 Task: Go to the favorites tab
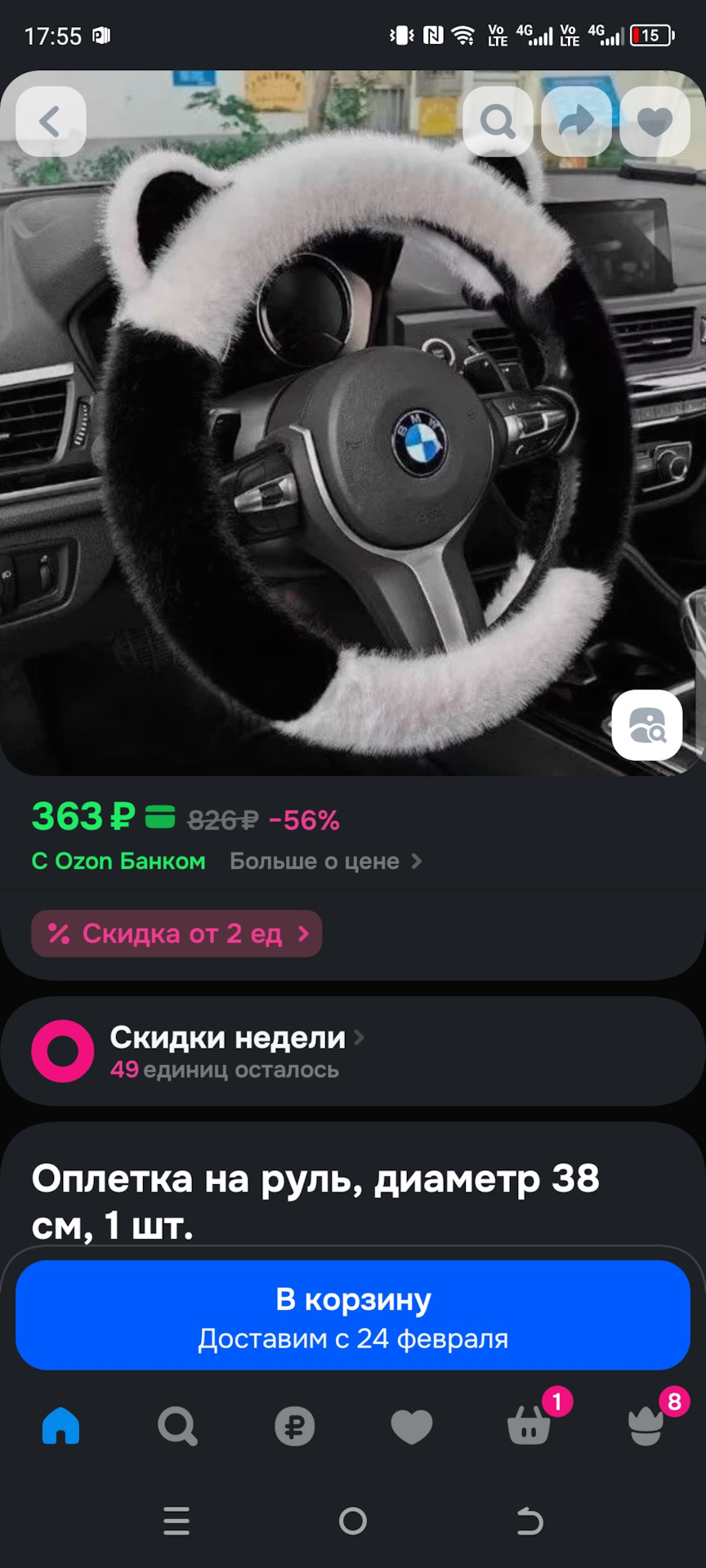(412, 1426)
